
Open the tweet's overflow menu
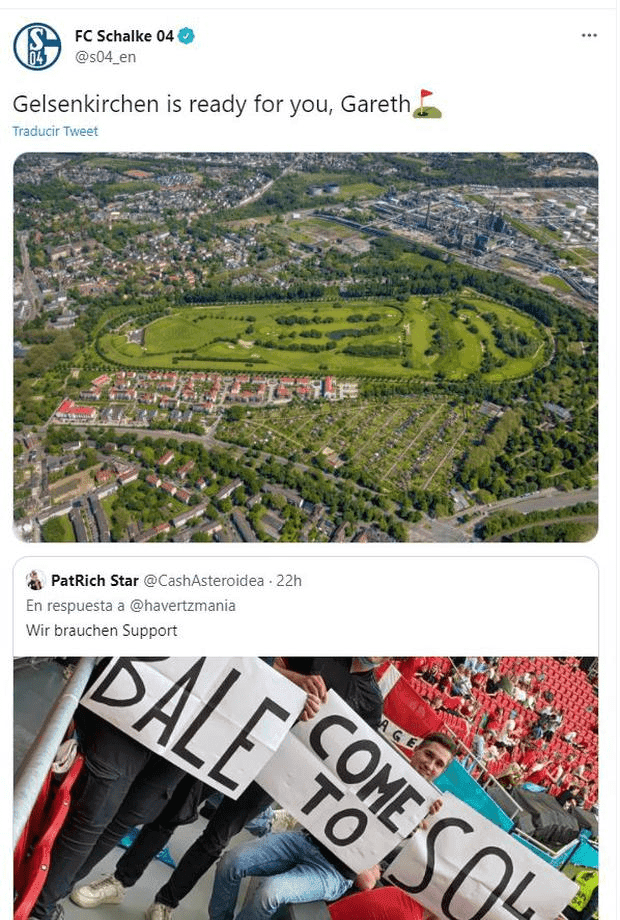(589, 35)
